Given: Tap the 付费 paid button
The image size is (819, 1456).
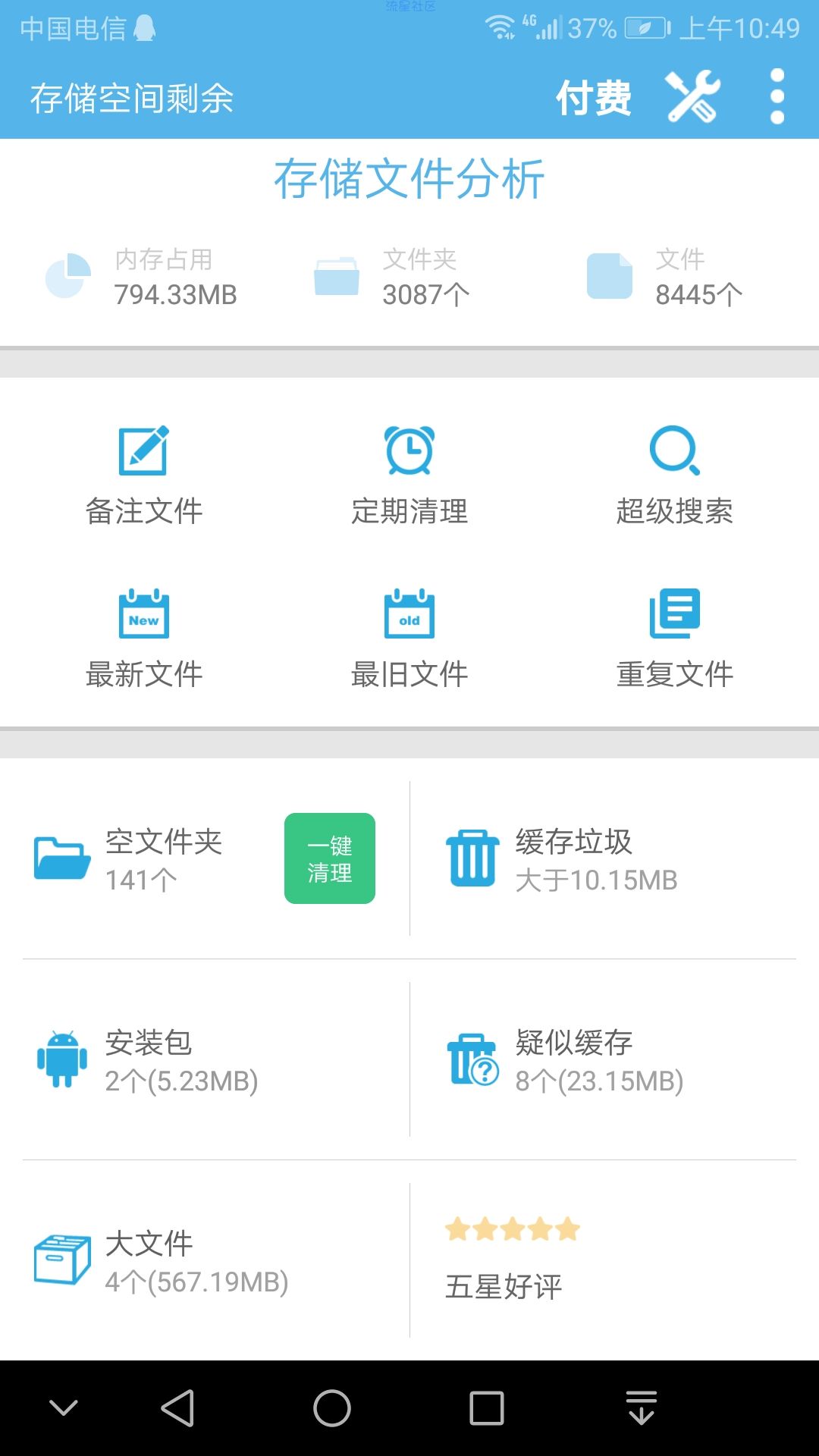Looking at the screenshot, I should [594, 97].
